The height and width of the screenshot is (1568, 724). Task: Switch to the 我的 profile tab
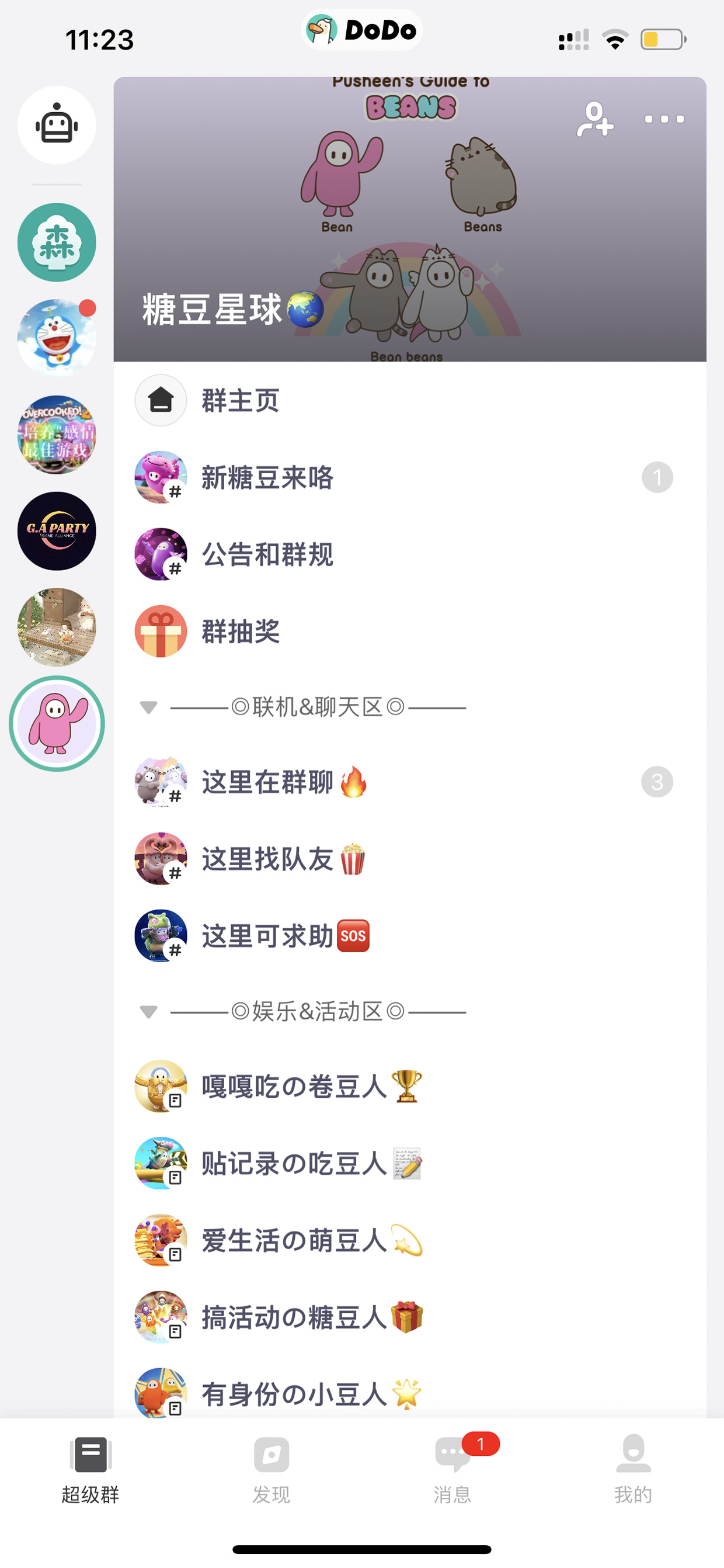point(633,1469)
